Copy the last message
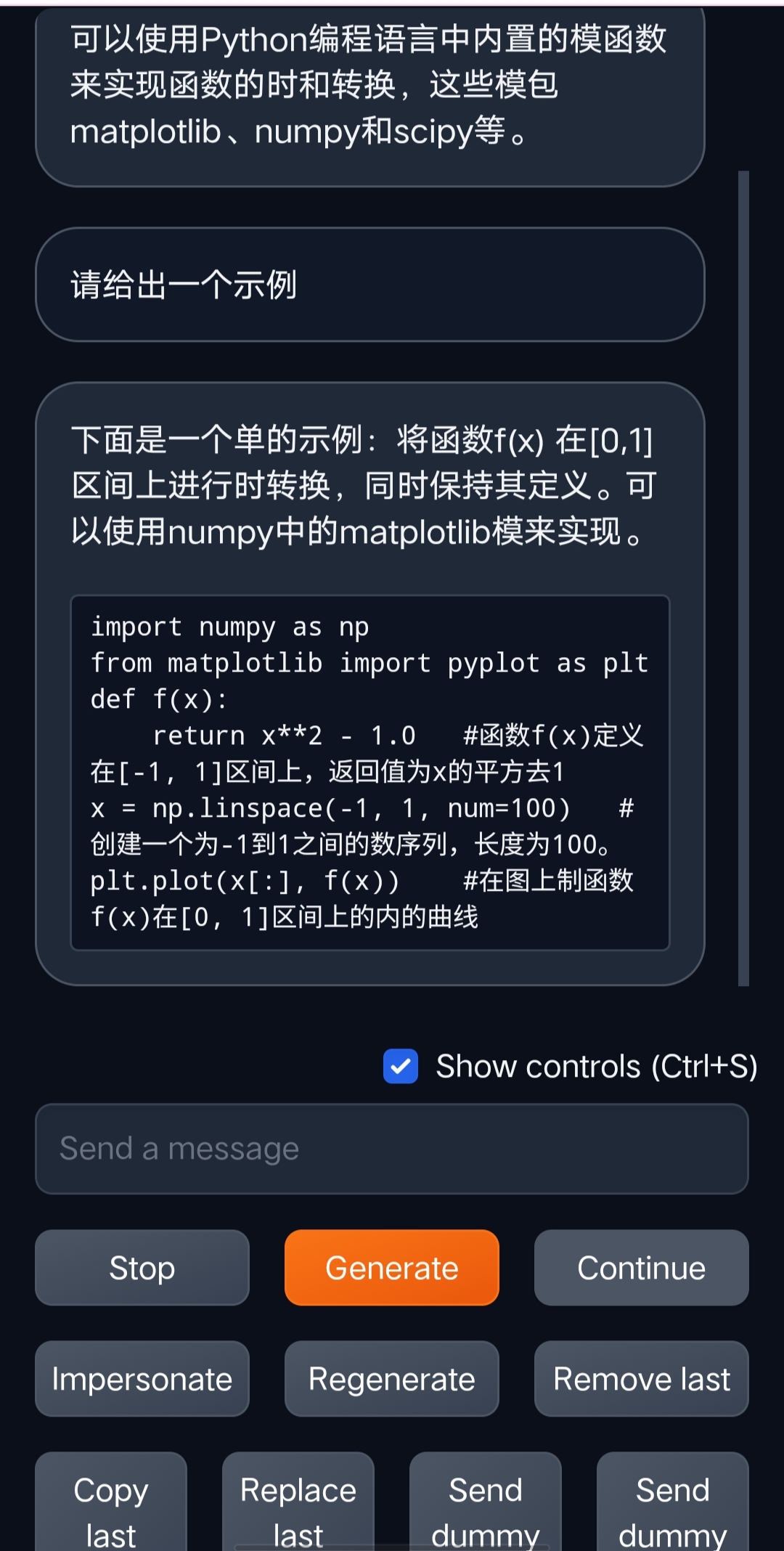Viewport: 784px width, 1551px height. [x=110, y=1503]
